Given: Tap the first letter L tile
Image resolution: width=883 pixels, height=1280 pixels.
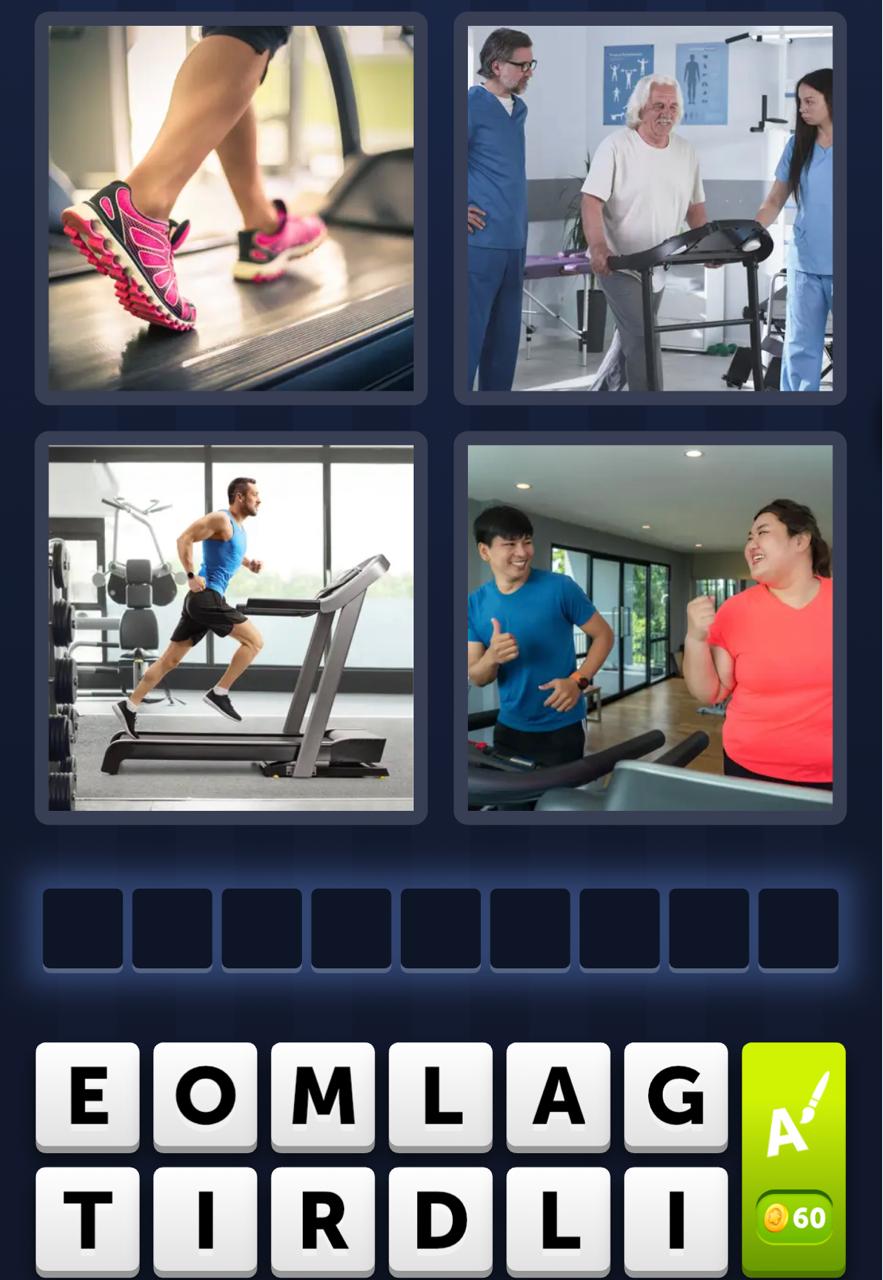Looking at the screenshot, I should point(440,1095).
